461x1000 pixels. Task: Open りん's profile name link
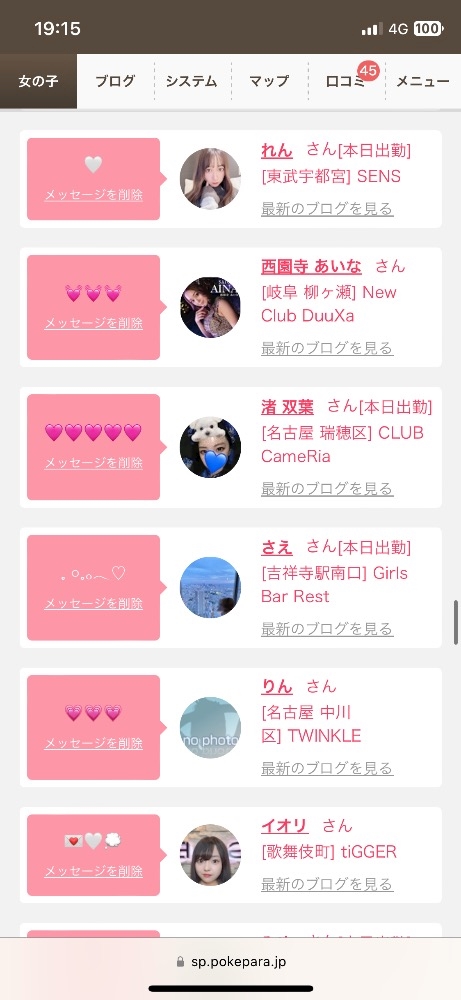pos(277,687)
